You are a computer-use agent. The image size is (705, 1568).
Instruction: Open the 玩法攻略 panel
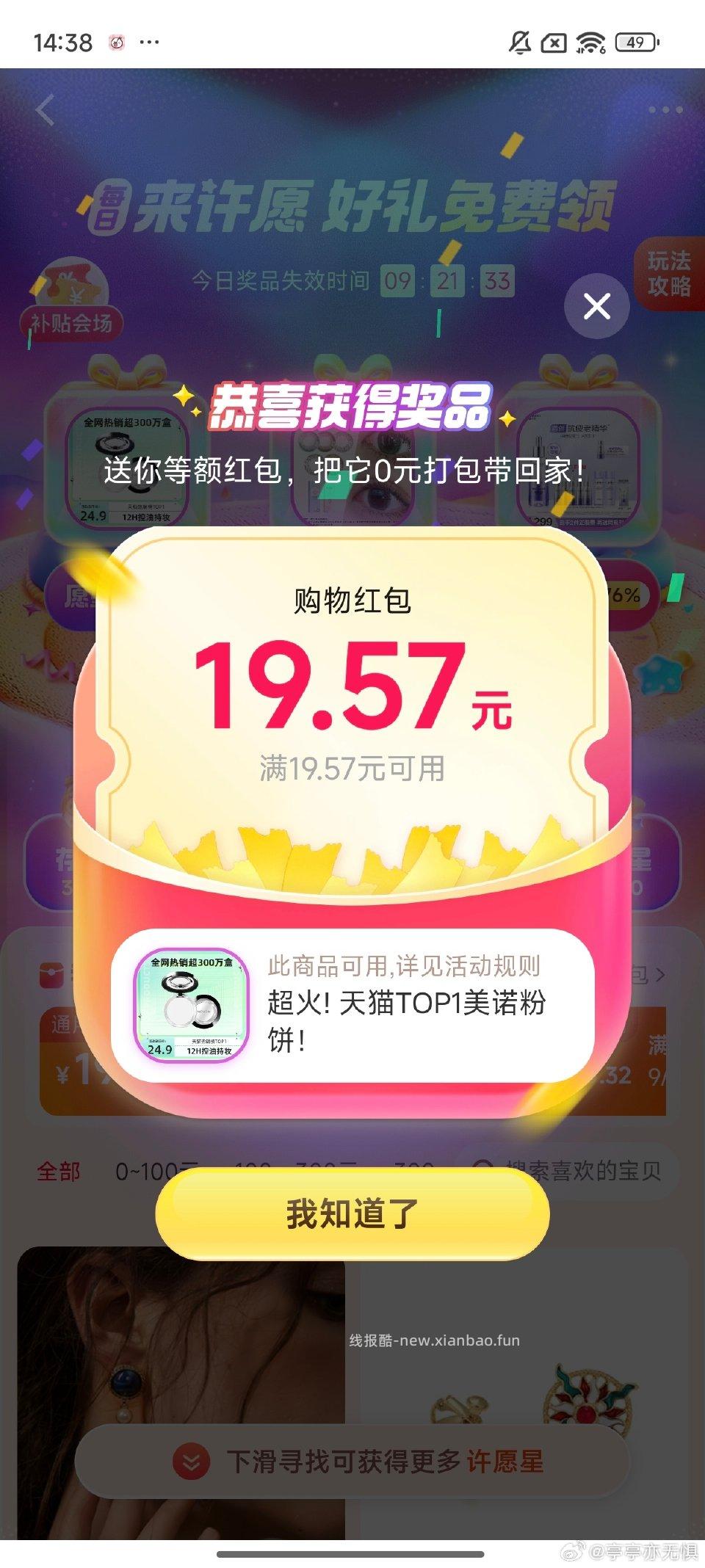click(x=669, y=275)
